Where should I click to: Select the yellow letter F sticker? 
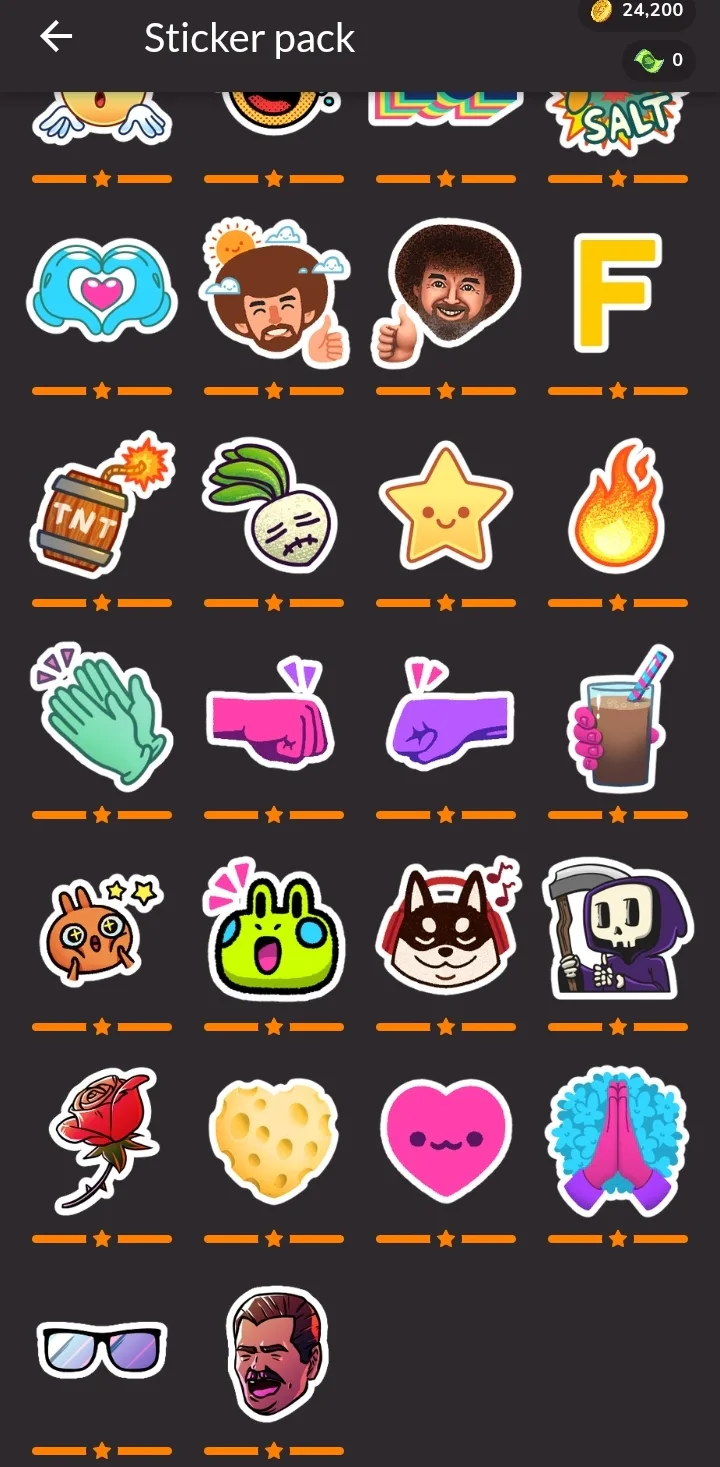(x=618, y=293)
